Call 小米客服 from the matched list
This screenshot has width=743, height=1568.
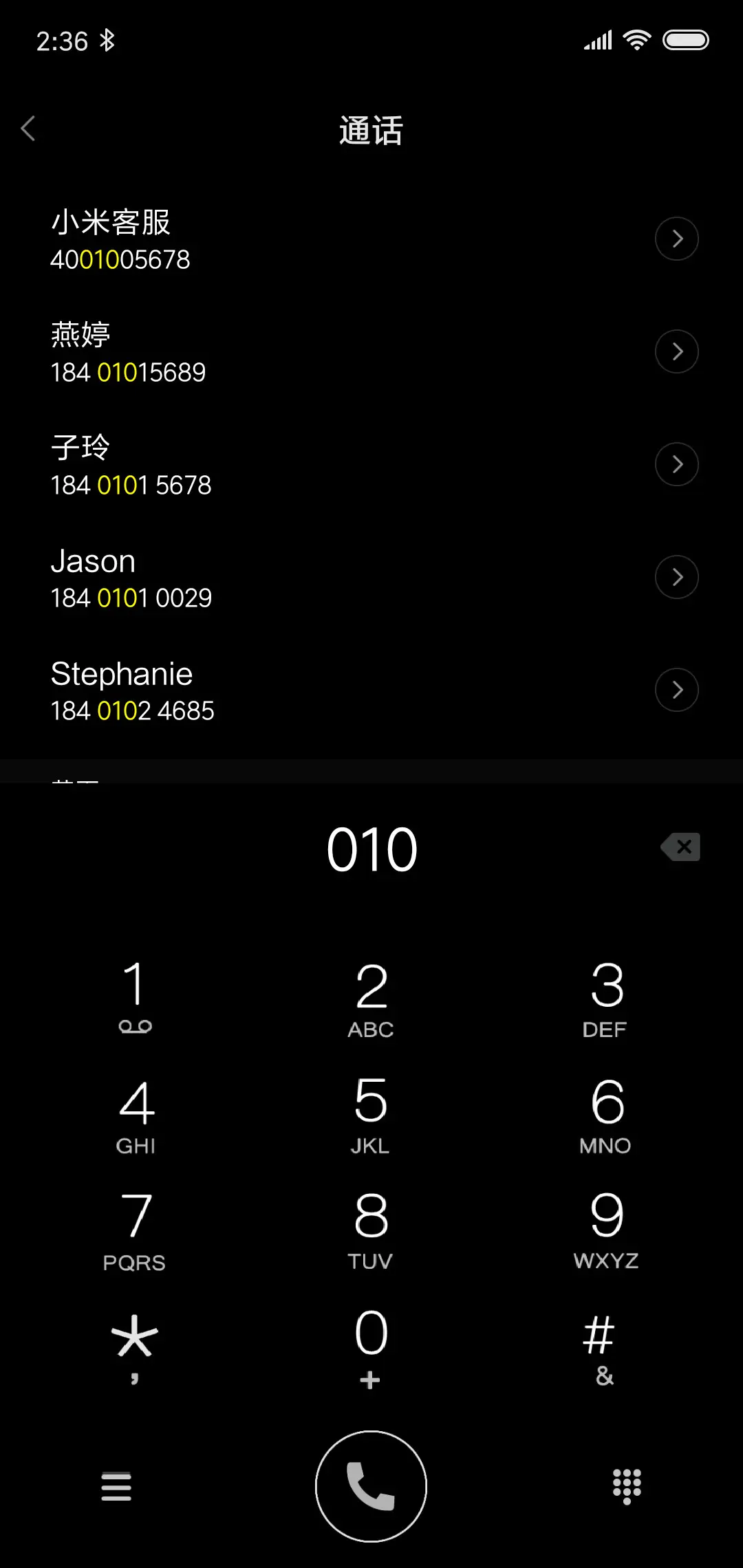click(x=275, y=239)
